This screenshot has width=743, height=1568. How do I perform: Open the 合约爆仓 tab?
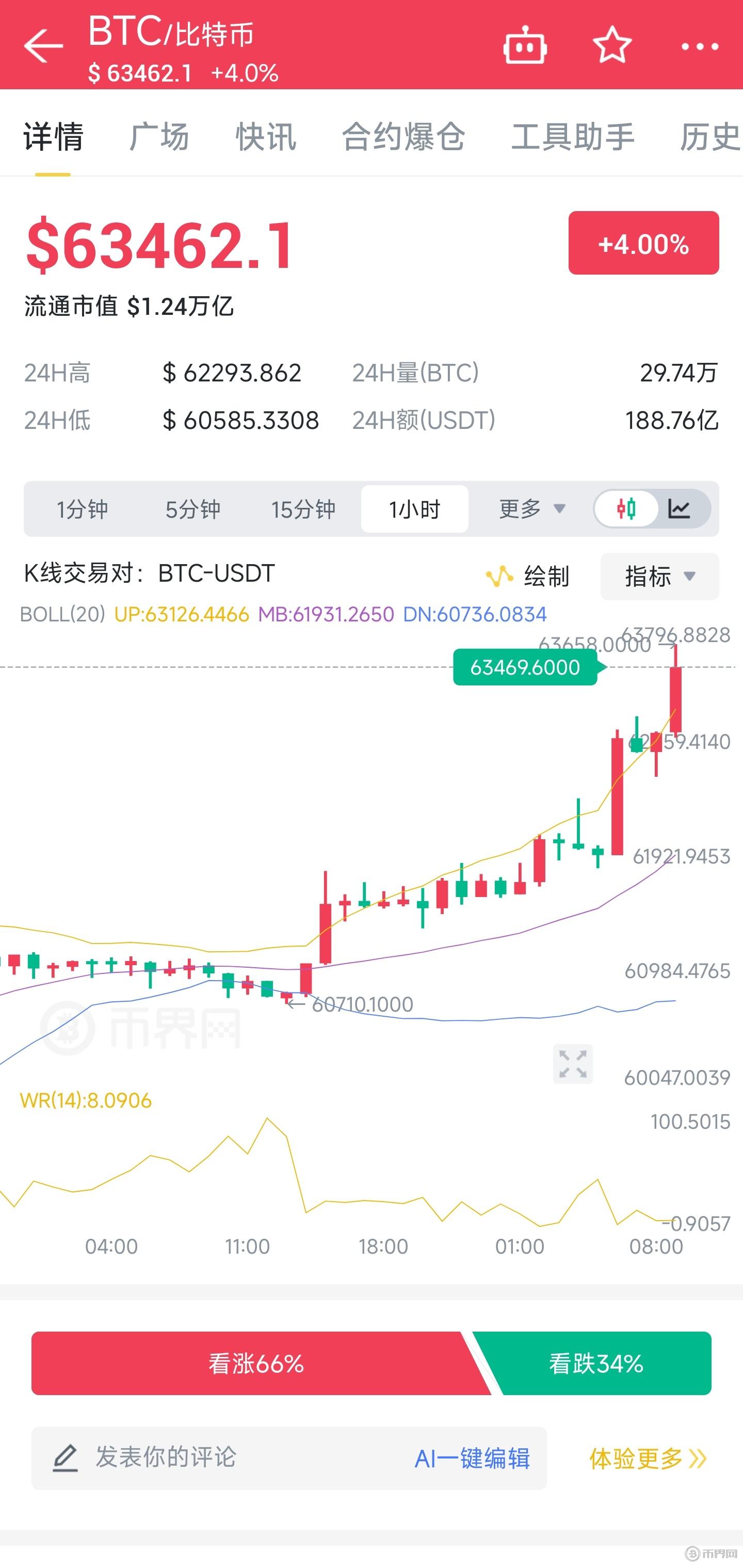tap(403, 136)
